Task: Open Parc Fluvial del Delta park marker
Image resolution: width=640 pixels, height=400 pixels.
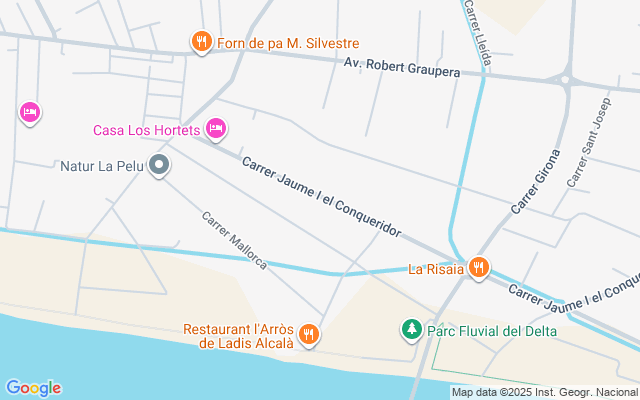Action: 410,329
